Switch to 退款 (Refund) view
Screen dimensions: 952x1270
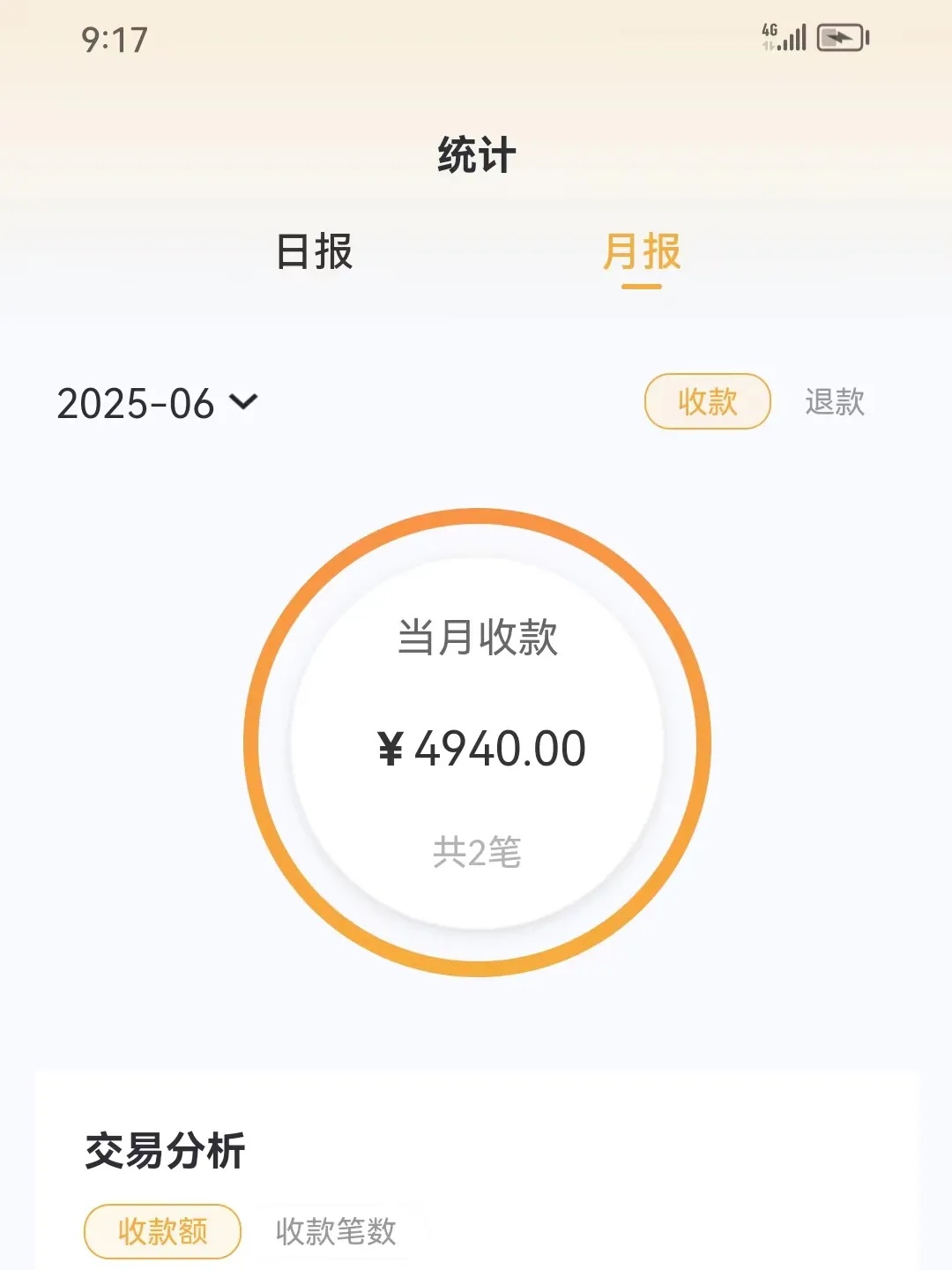pos(834,401)
